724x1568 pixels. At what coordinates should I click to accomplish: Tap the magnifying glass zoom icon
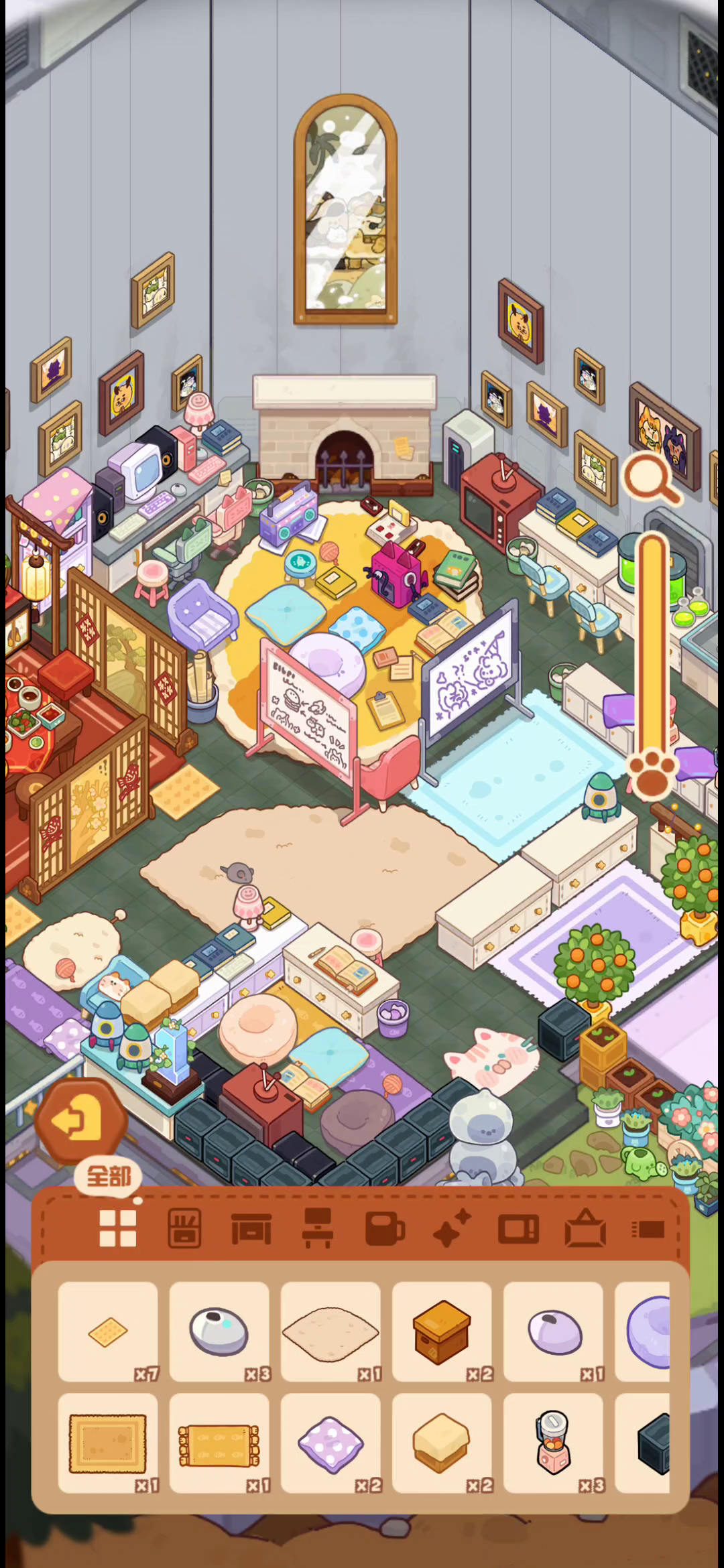click(x=650, y=477)
